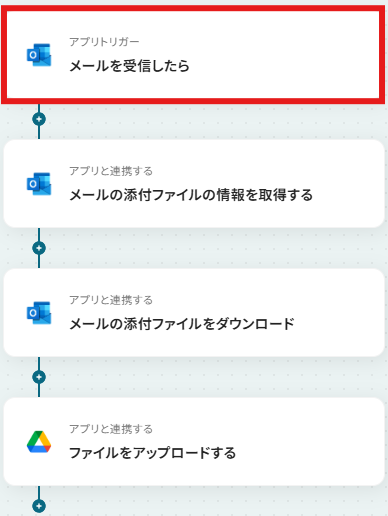
Task: Open the メールを受信したら trigger card
Action: click(194, 55)
